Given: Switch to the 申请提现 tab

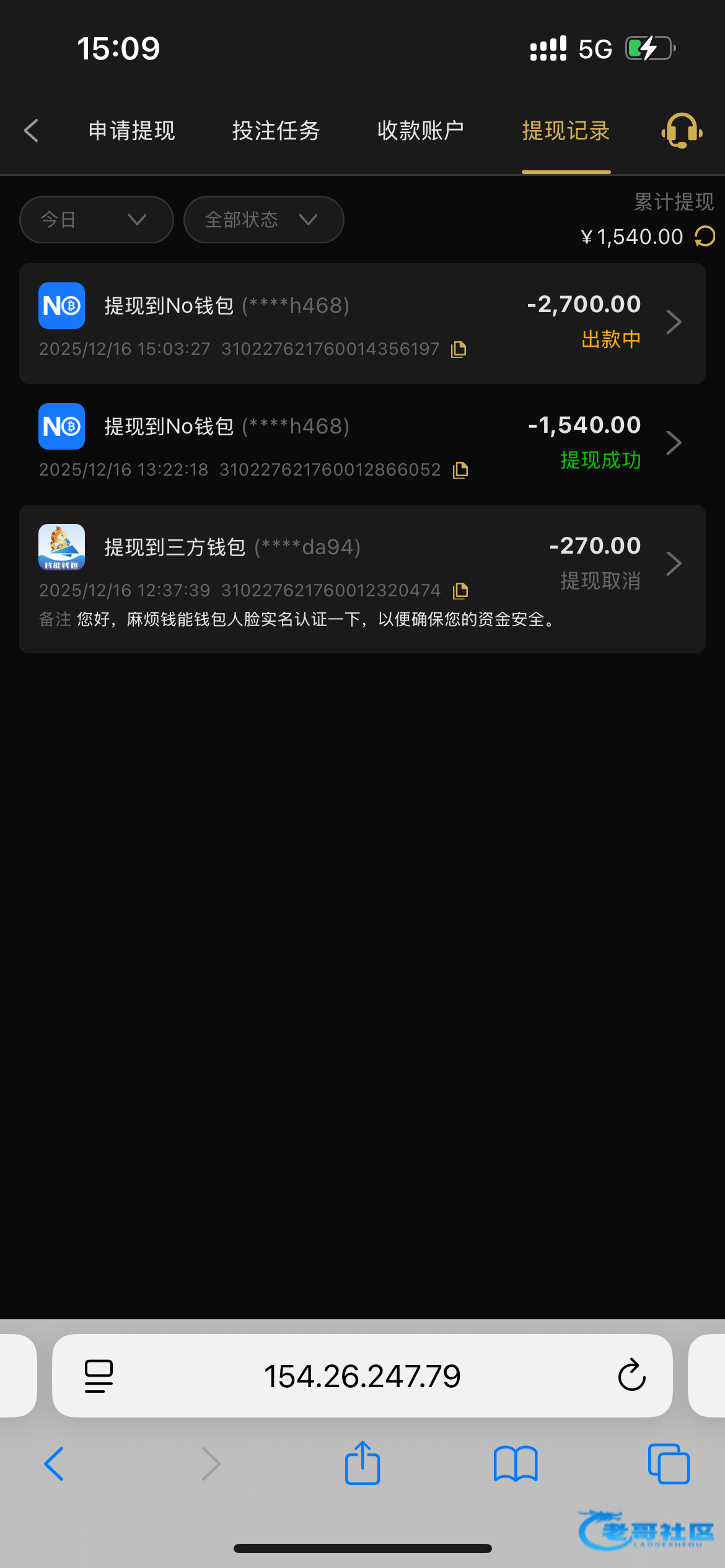Looking at the screenshot, I should (x=131, y=131).
